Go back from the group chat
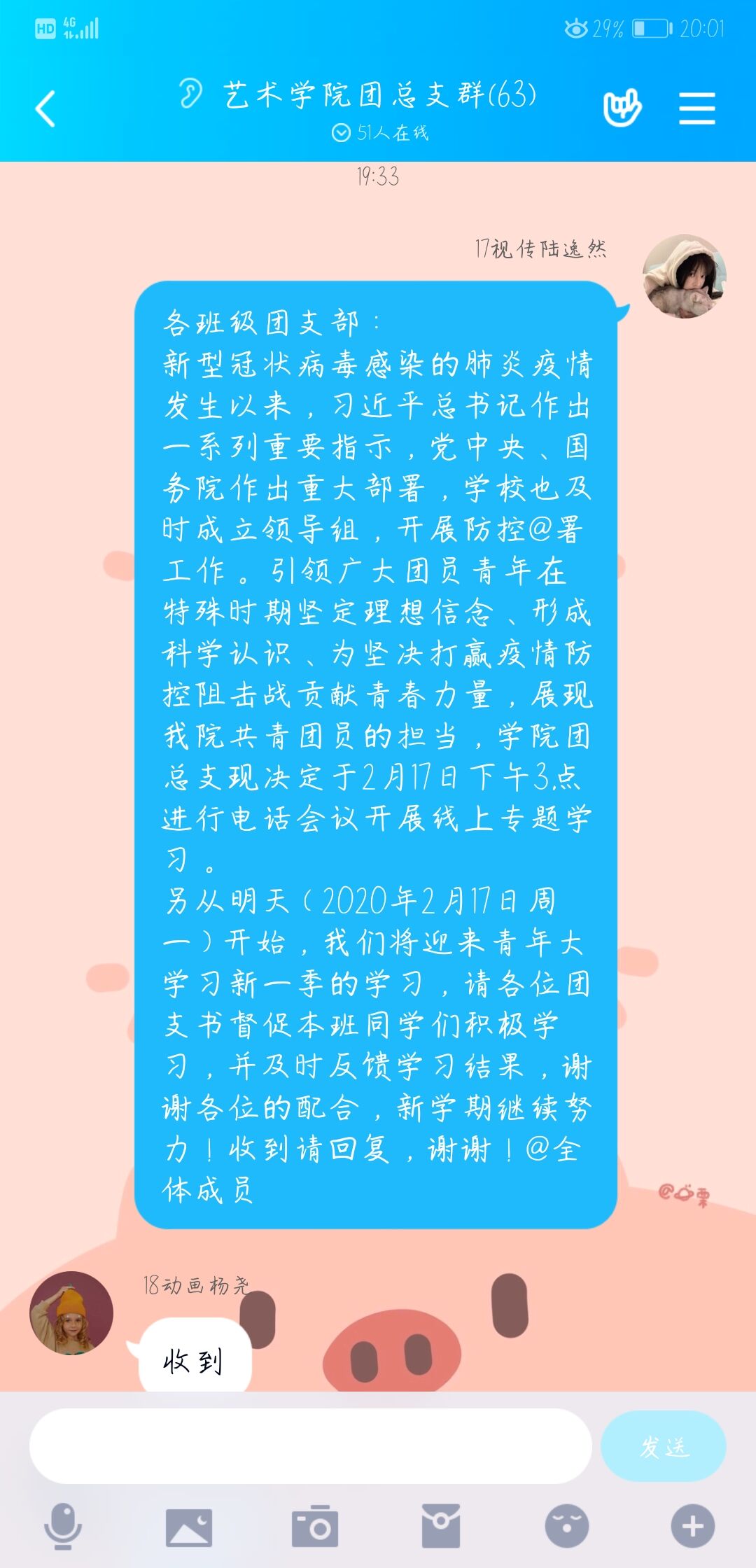 click(x=45, y=109)
